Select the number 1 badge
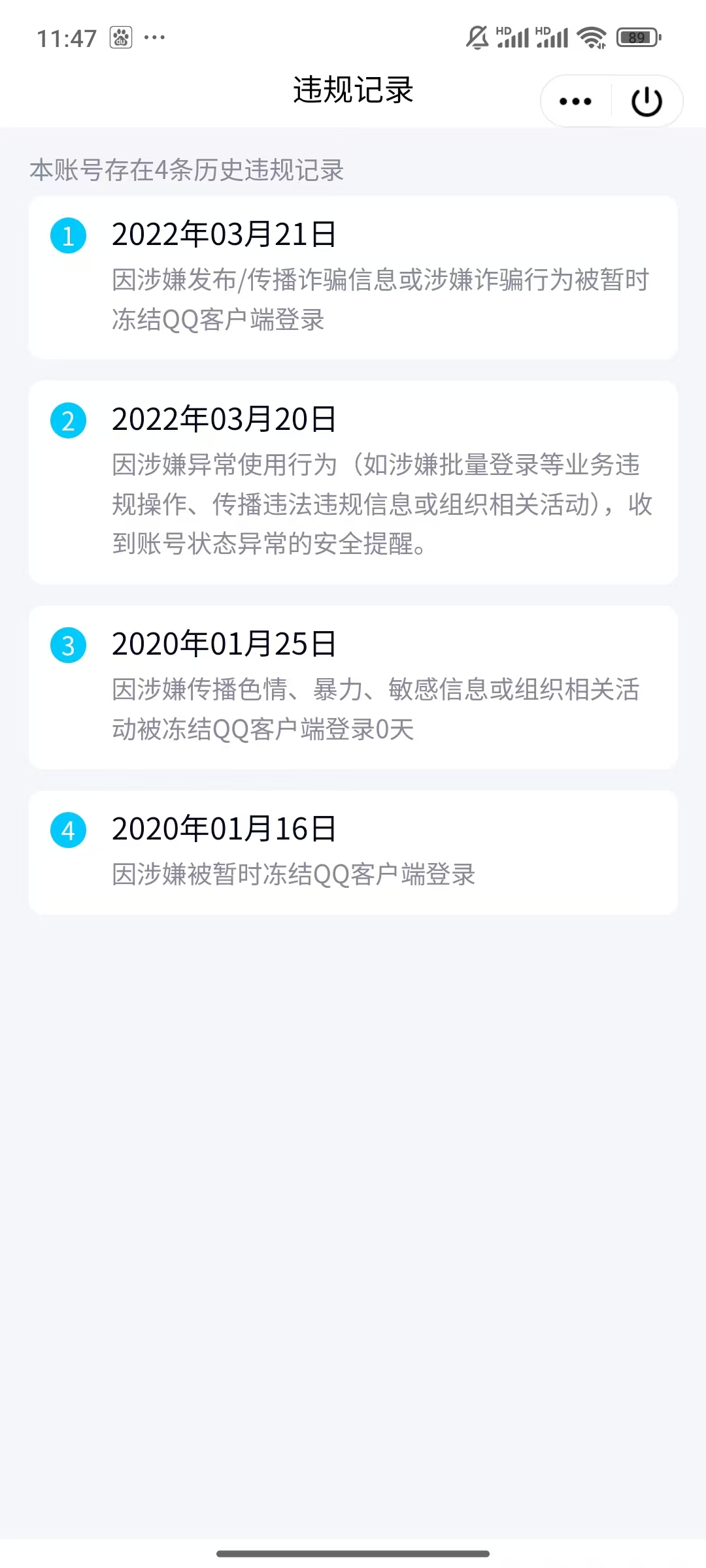The width and height of the screenshot is (706, 1568). (x=68, y=236)
